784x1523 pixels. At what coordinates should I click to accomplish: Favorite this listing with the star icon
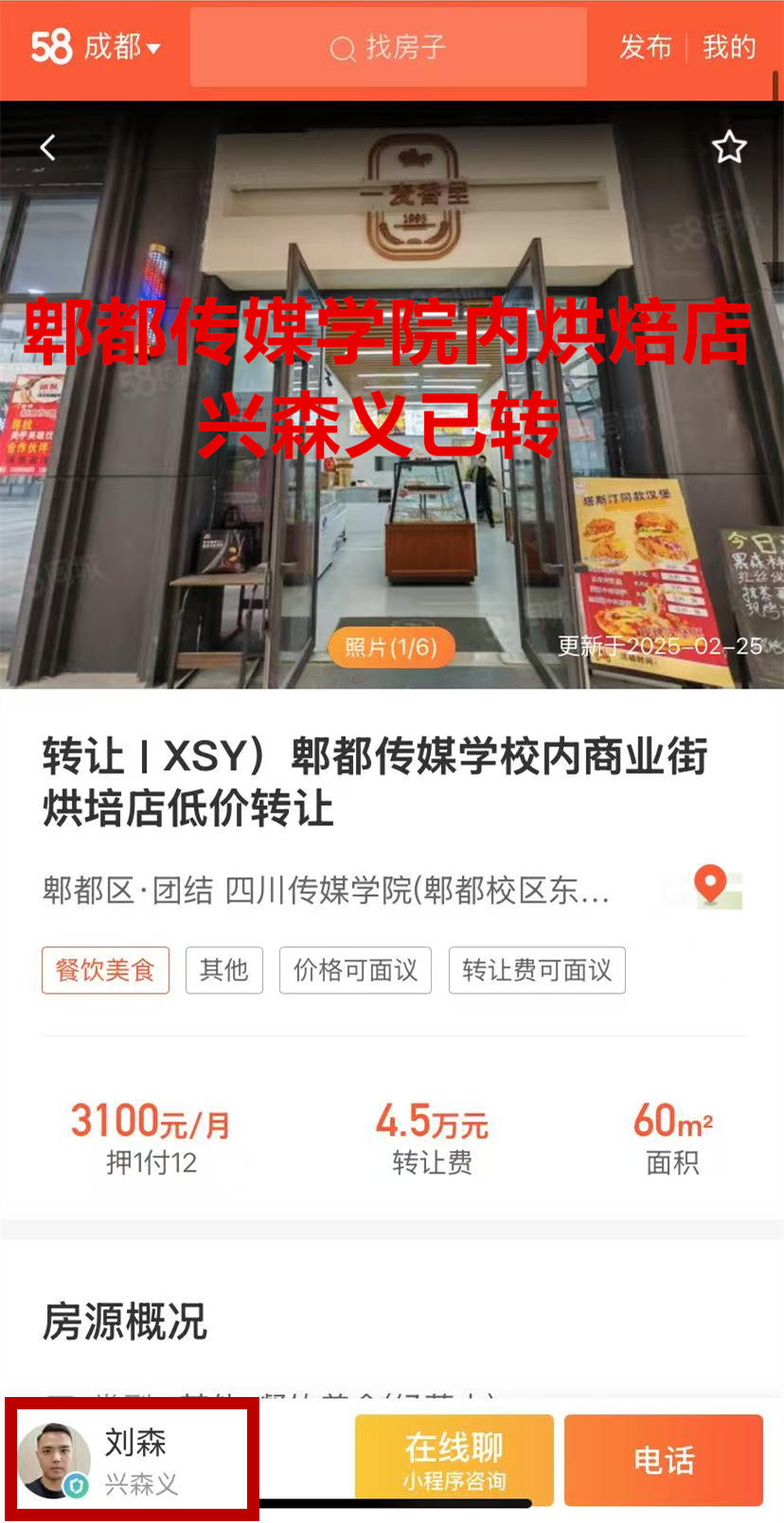point(729,148)
